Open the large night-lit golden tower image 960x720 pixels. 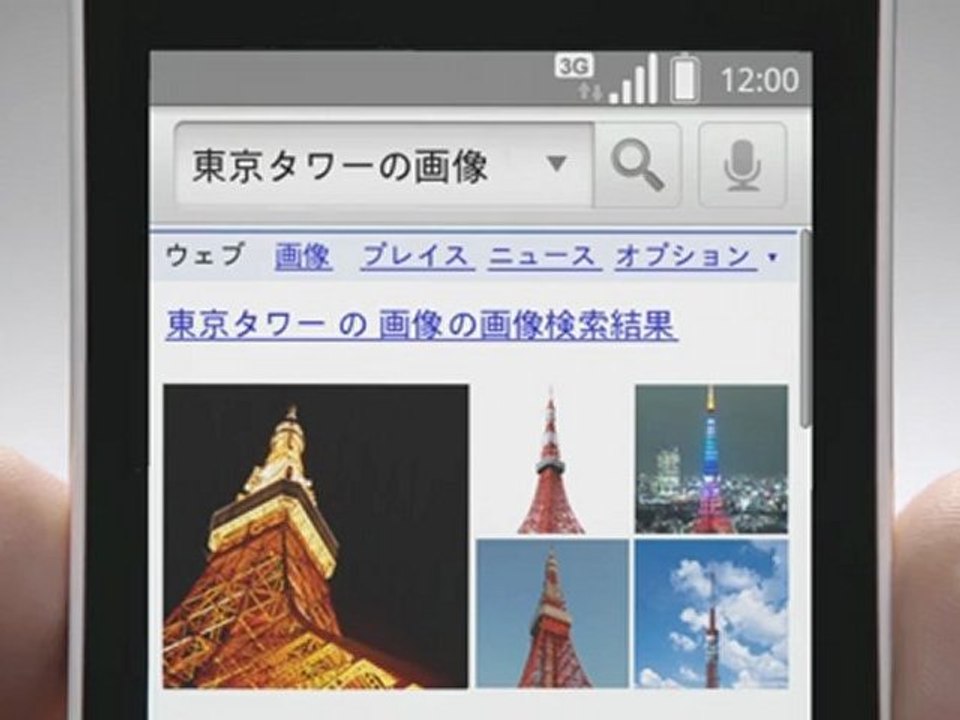click(316, 536)
